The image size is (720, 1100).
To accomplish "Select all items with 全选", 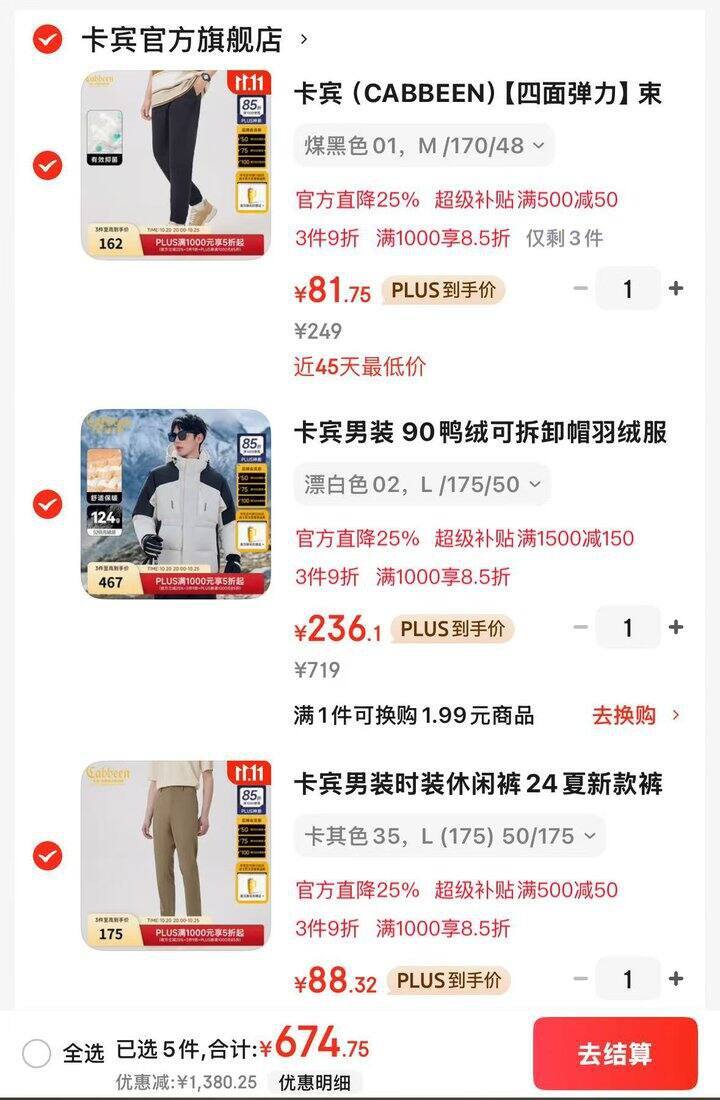I will [x=37, y=1053].
